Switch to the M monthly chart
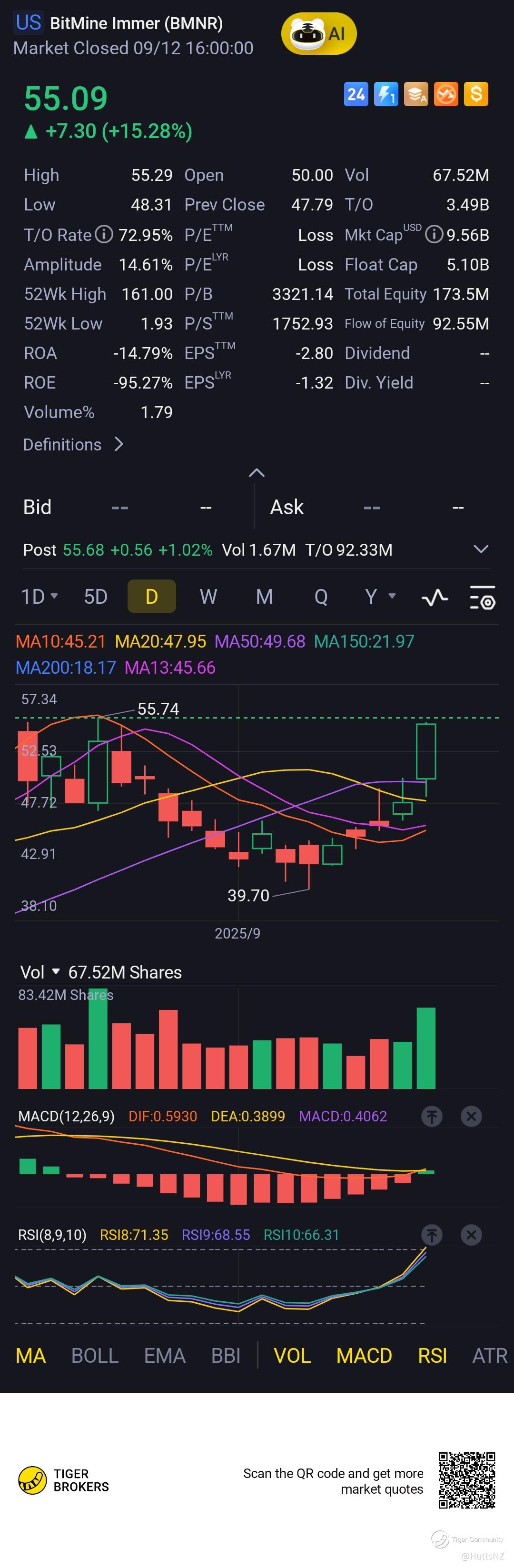 pyautogui.click(x=264, y=597)
